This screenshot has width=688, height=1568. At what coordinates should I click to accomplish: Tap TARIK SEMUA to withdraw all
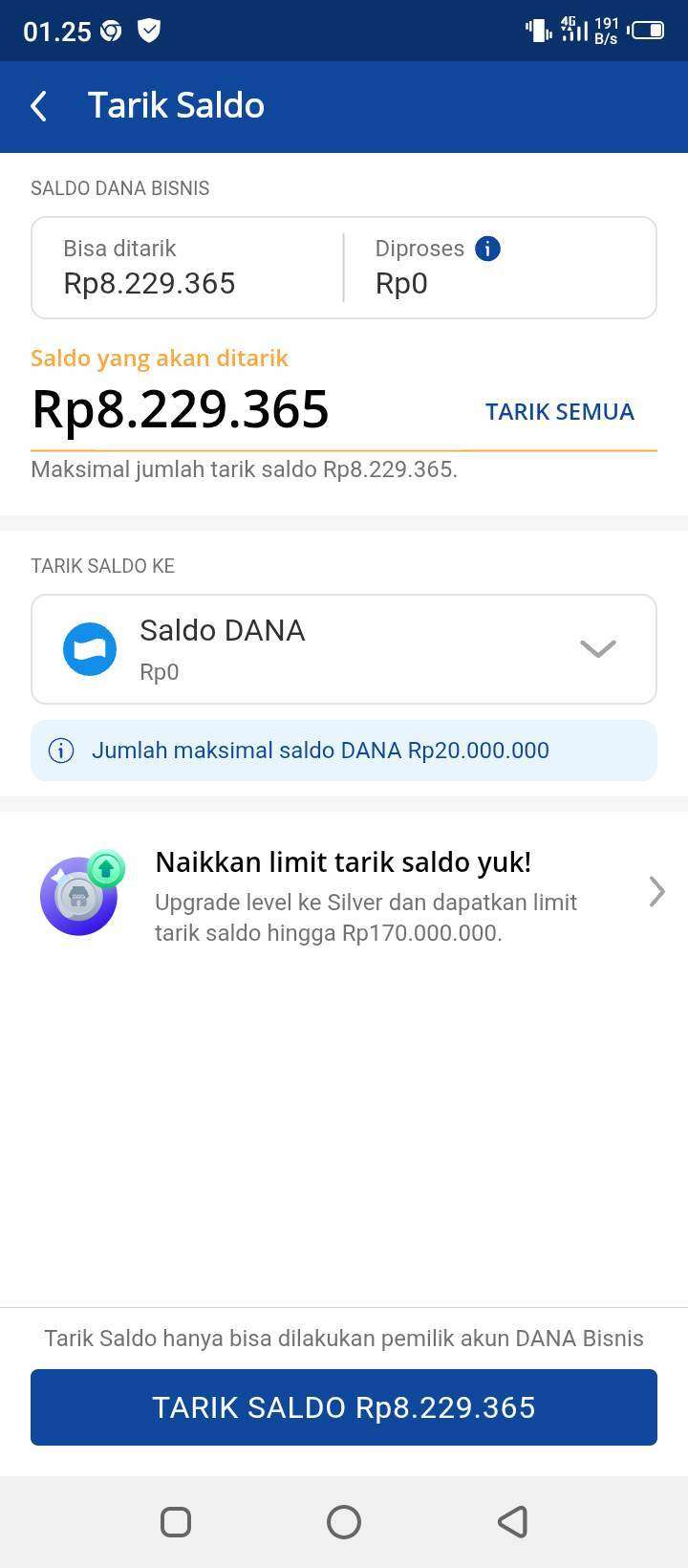559,411
